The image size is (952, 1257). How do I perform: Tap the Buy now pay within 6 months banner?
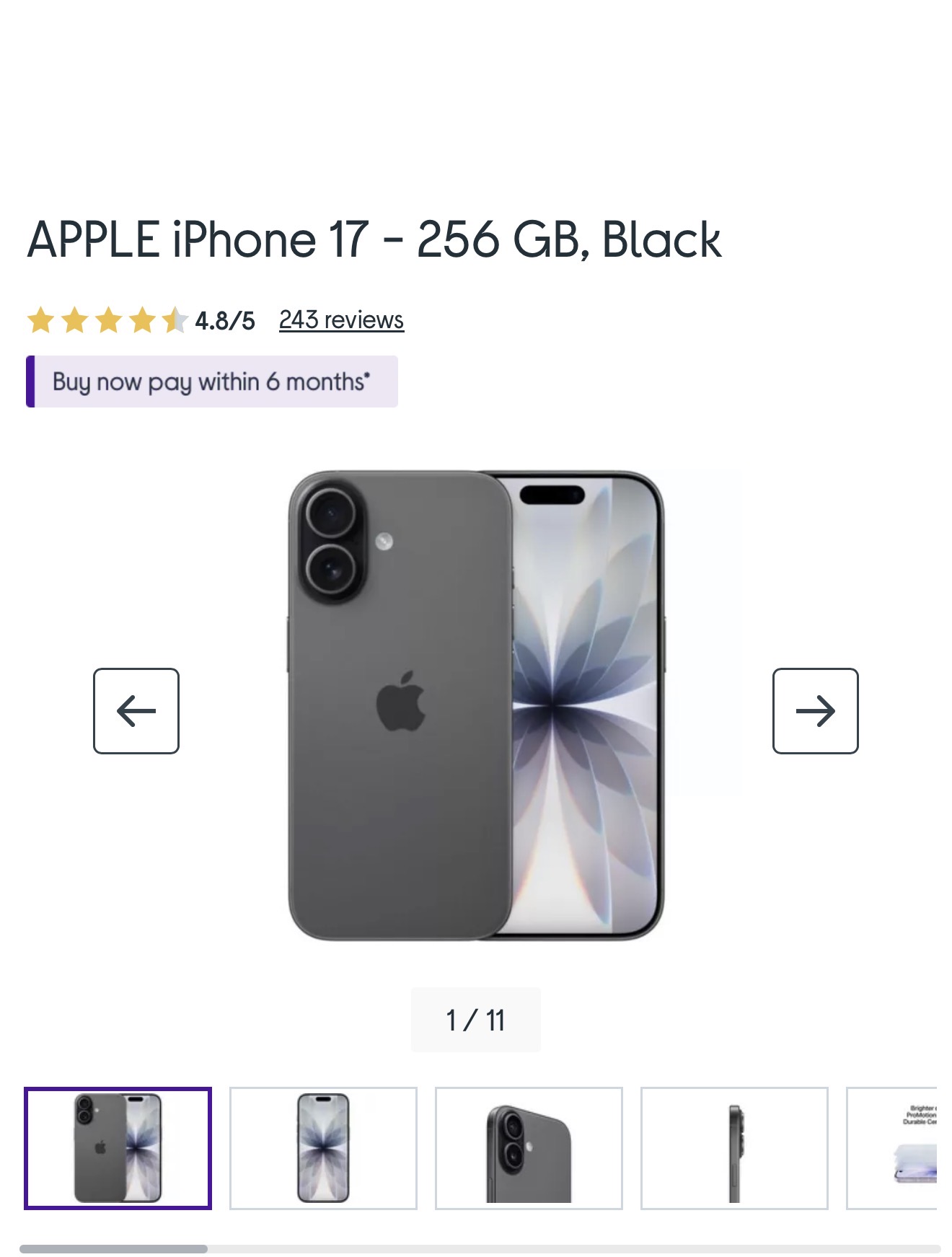point(212,381)
